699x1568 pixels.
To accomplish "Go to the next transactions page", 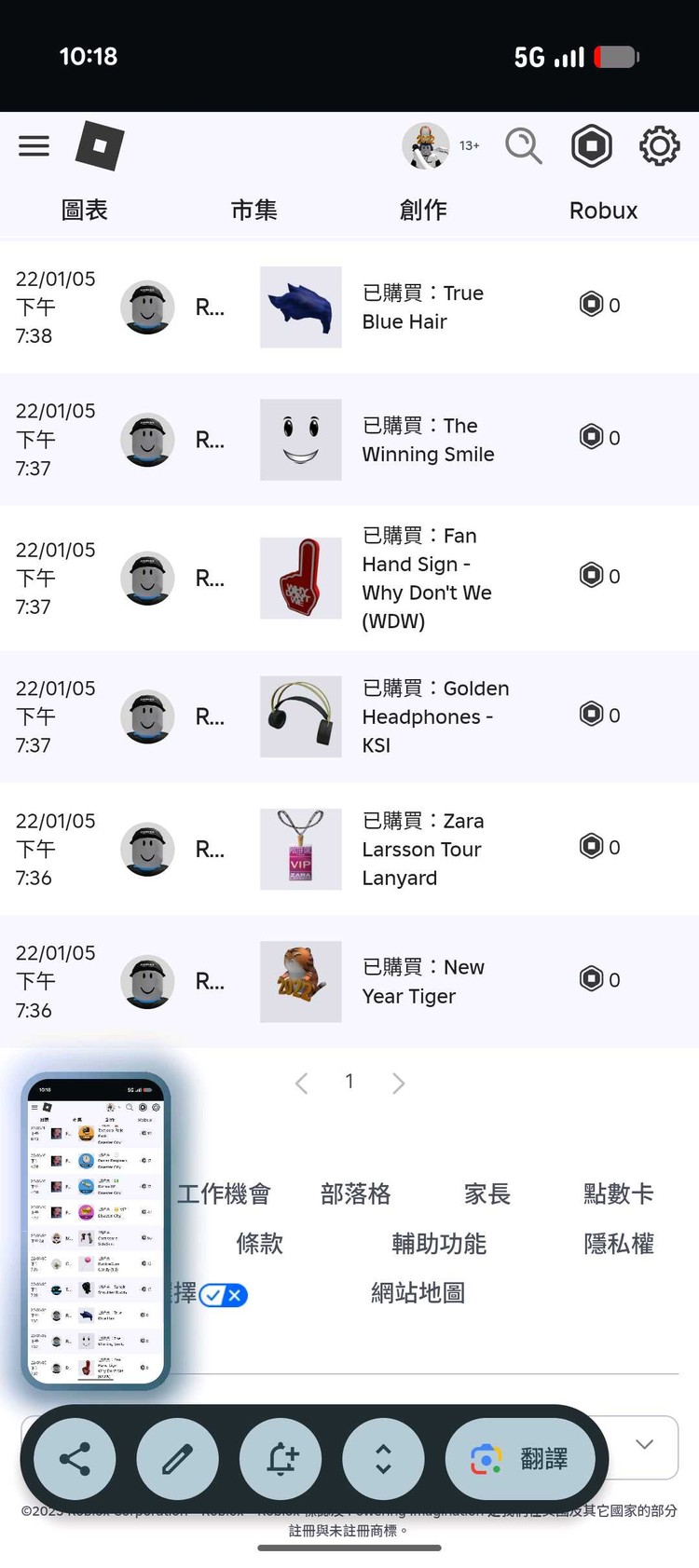I will pyautogui.click(x=399, y=1083).
